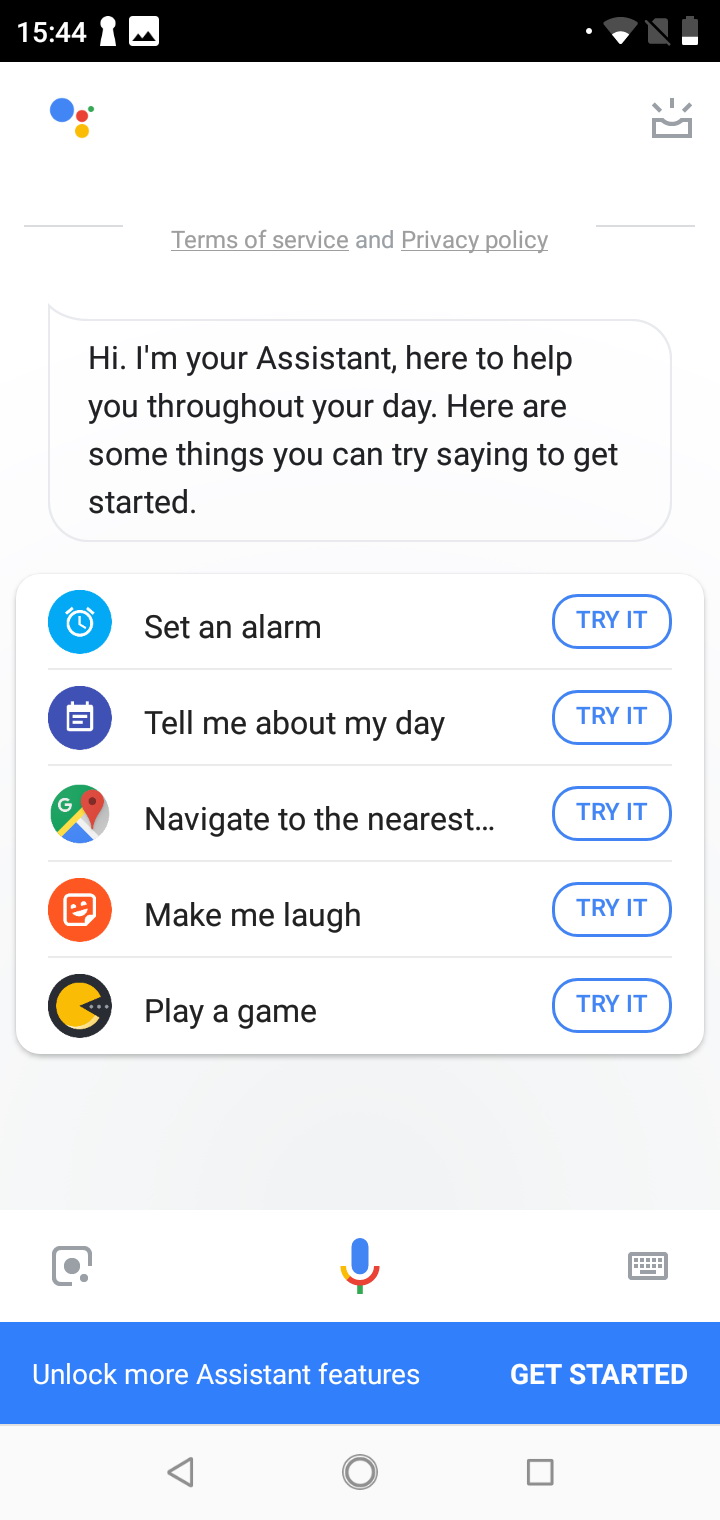Viewport: 720px width, 1520px height.
Task: Tap the microphone to speak
Action: point(360,1265)
